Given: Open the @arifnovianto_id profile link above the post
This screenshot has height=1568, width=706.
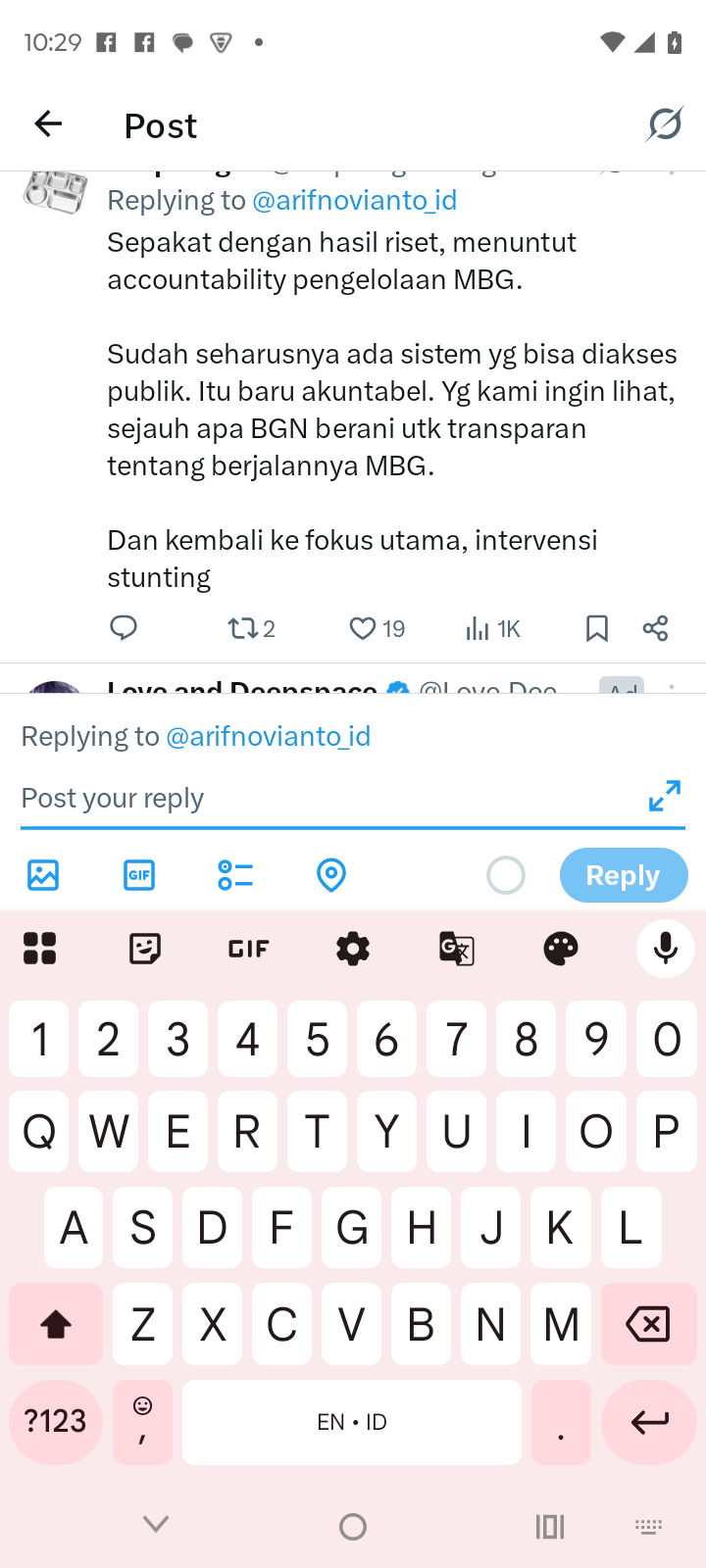Looking at the screenshot, I should 354,200.
